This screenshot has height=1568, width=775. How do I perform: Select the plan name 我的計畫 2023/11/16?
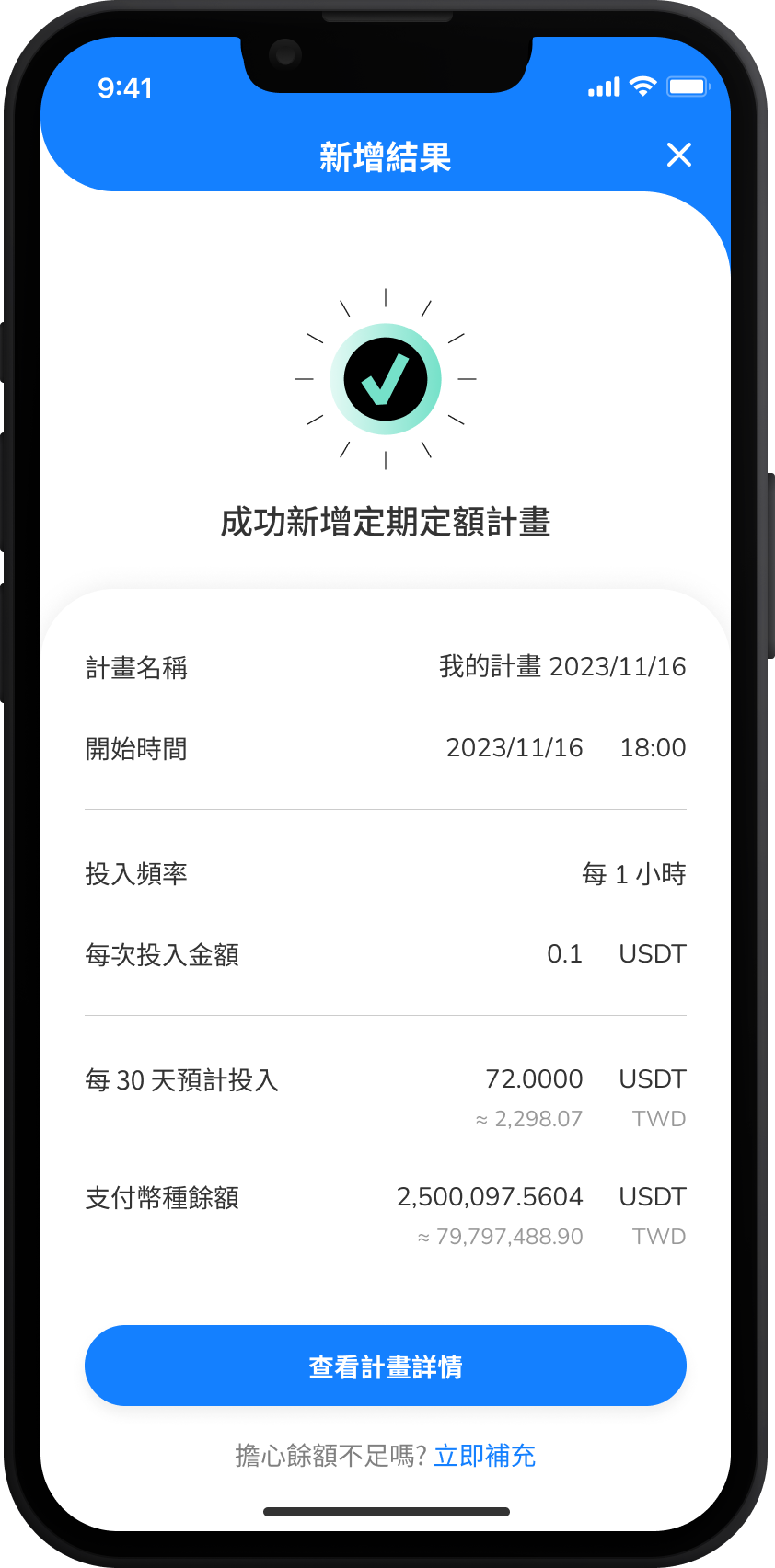pyautogui.click(x=562, y=666)
